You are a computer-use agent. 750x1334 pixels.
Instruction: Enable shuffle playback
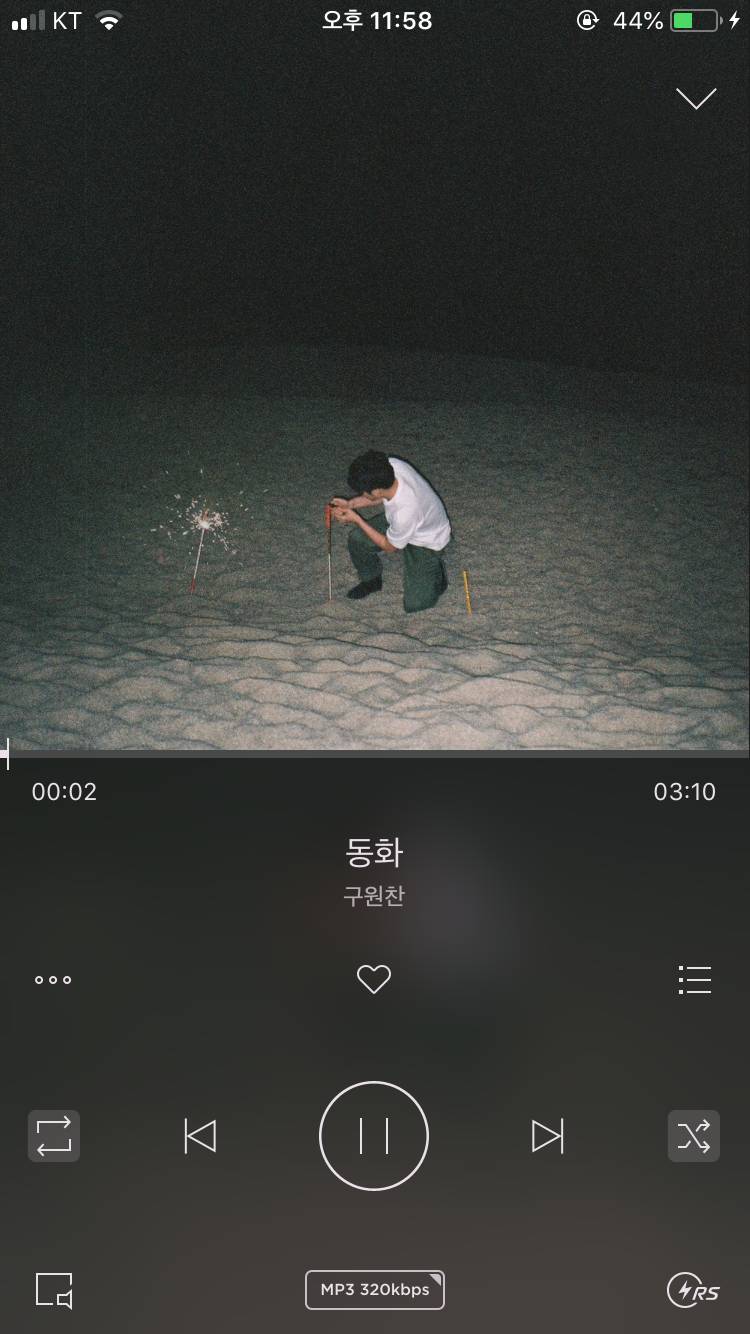694,1136
